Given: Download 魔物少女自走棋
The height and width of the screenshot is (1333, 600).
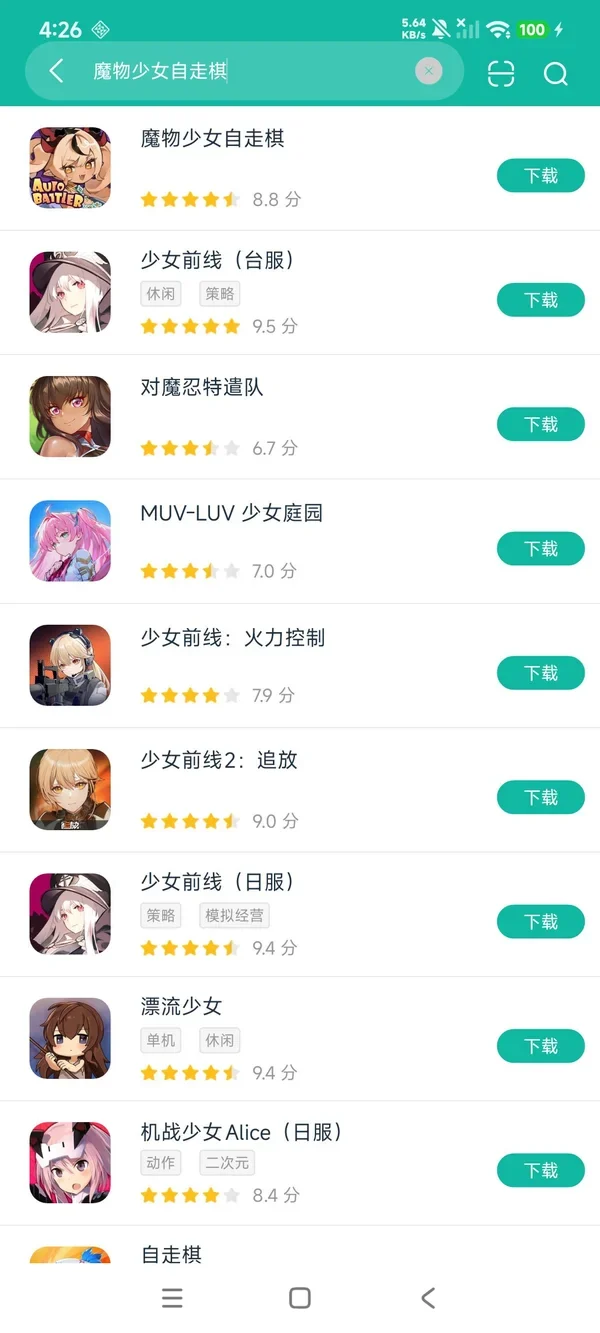Looking at the screenshot, I should (541, 176).
